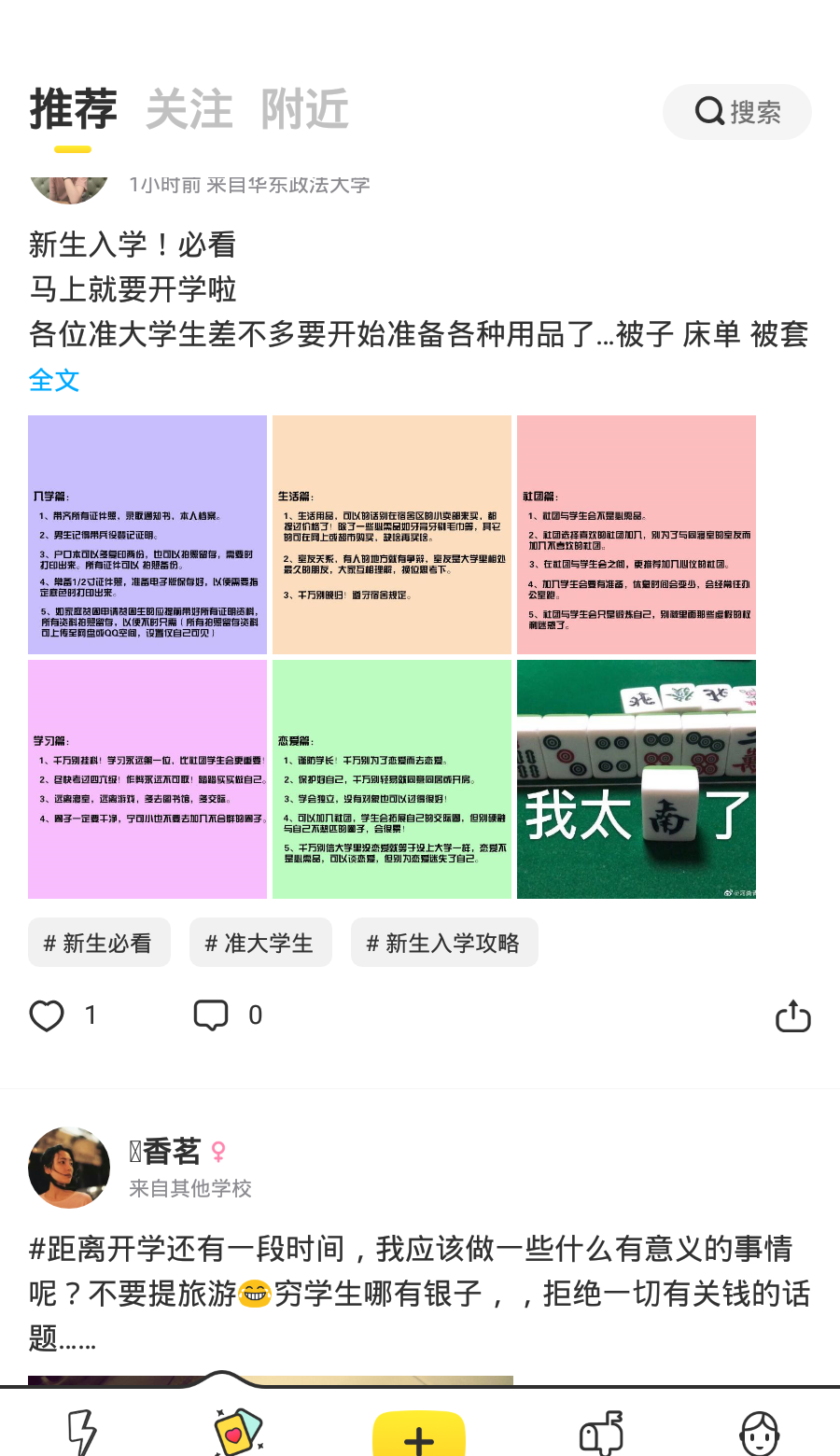Image resolution: width=840 pixels, height=1456 pixels.
Task: Open the lightning bolt tab
Action: 82,1433
